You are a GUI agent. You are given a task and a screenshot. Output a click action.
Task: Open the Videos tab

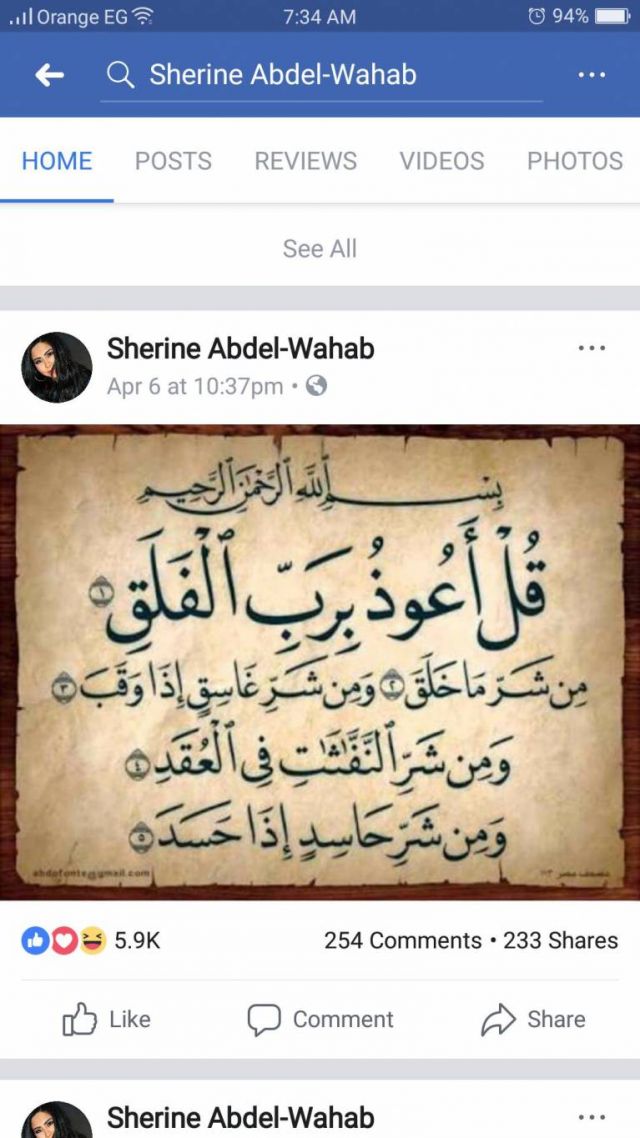click(x=441, y=161)
